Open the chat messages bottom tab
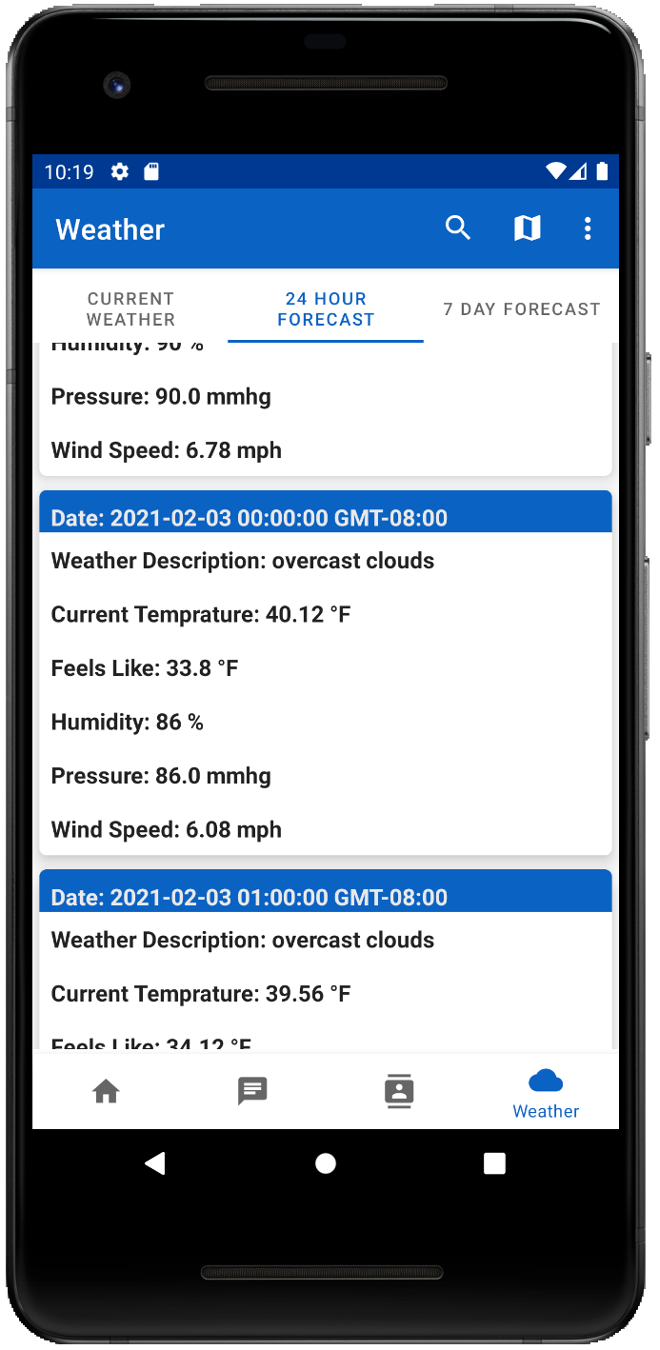660x1350 pixels. click(x=252, y=1091)
